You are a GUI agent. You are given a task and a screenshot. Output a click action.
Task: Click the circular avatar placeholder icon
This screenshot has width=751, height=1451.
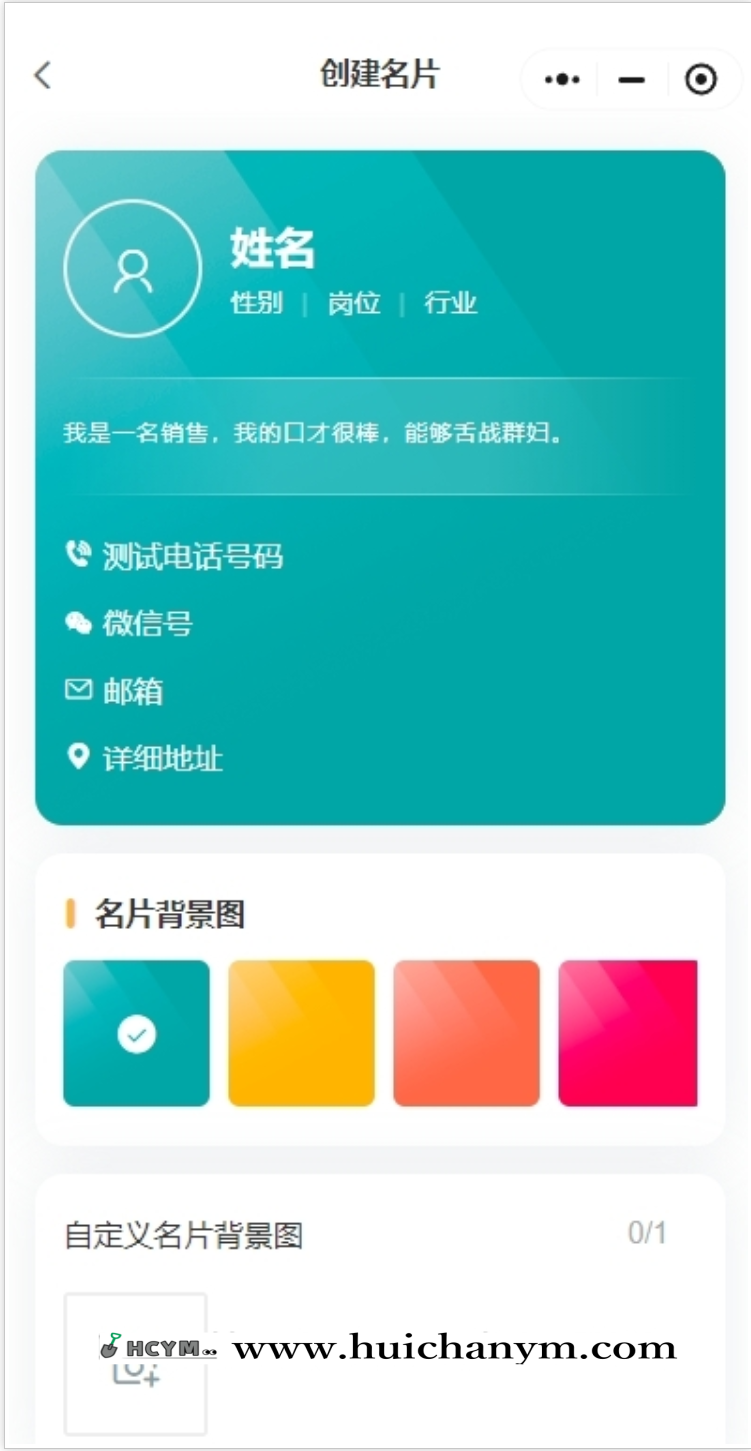132,267
